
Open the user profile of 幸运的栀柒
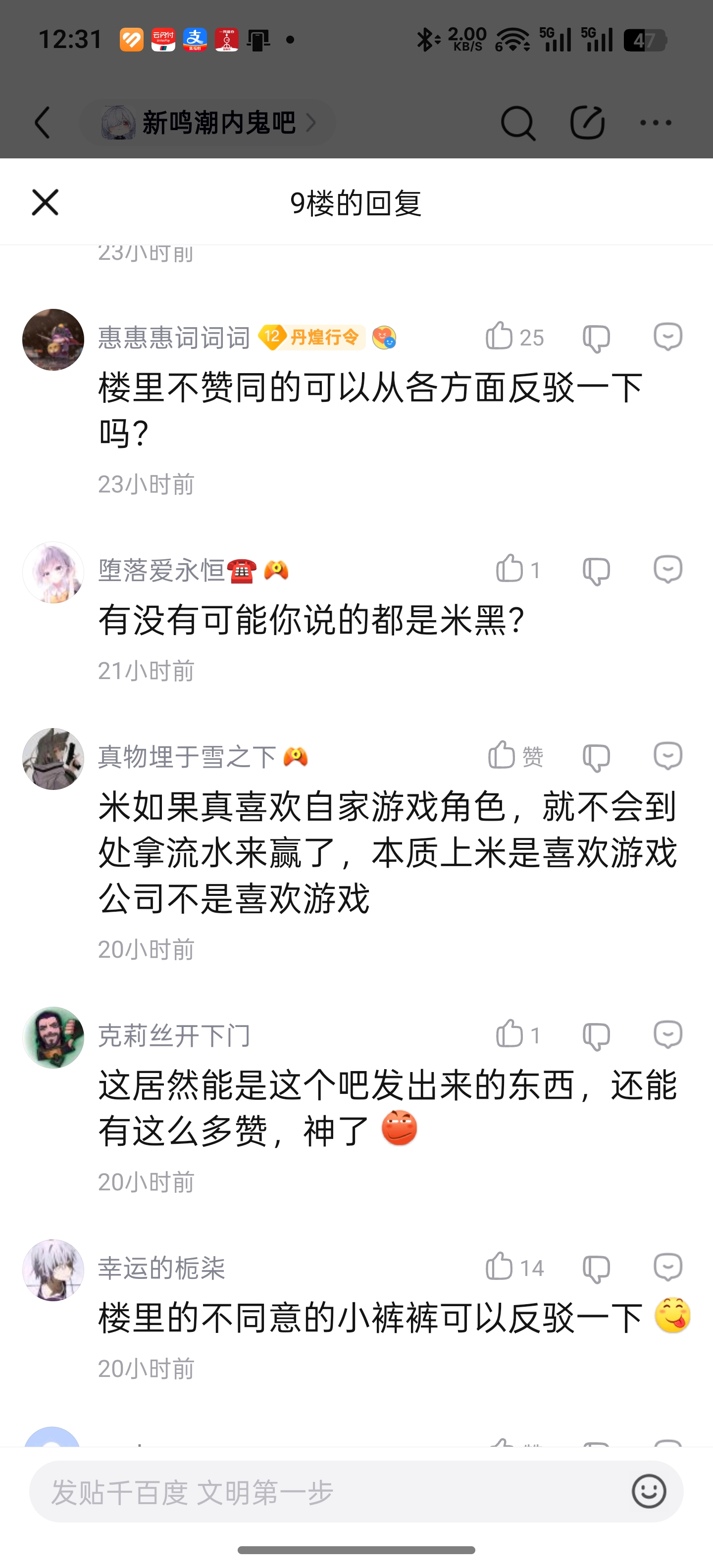[53, 1270]
